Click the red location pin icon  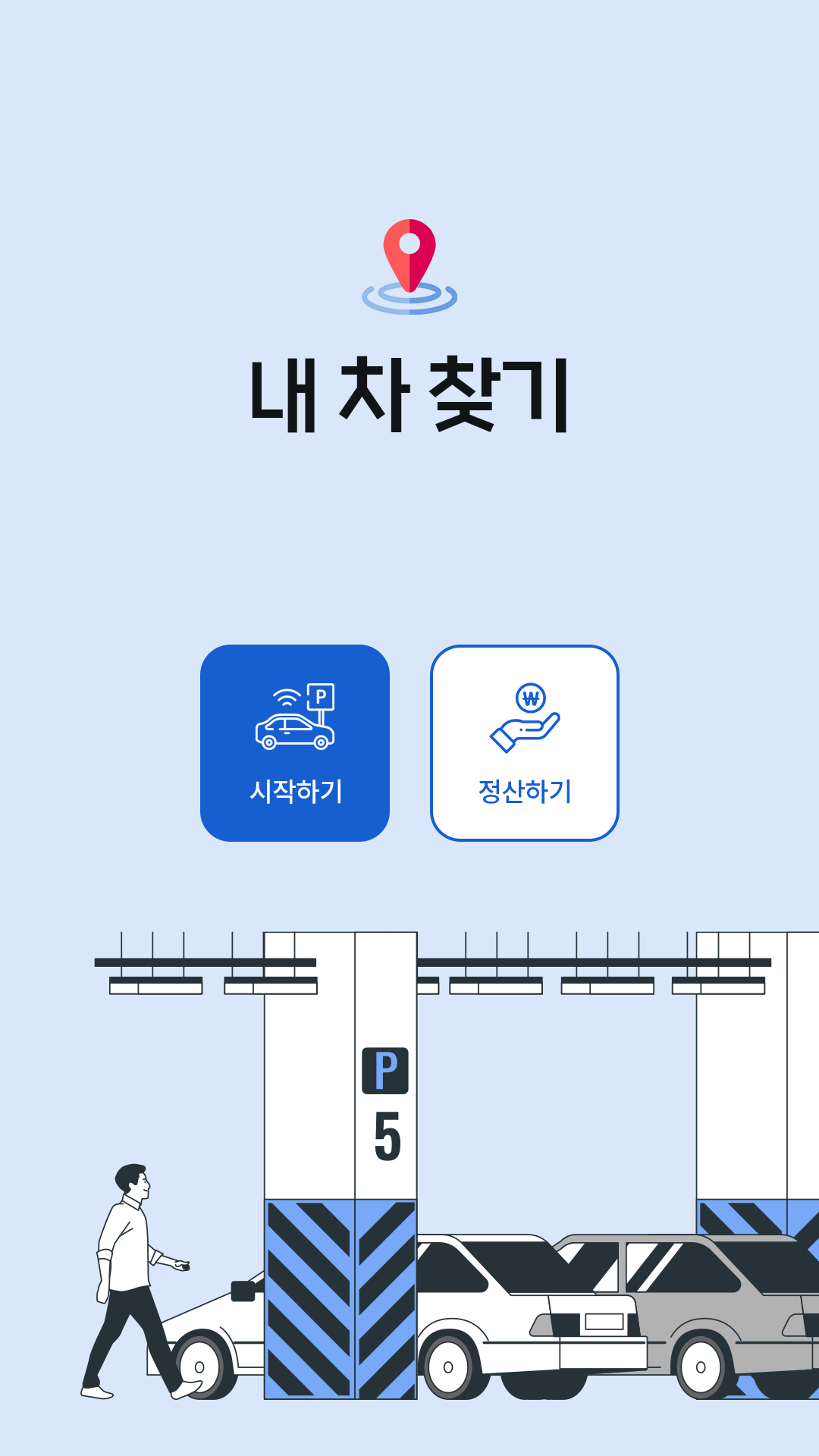click(x=409, y=258)
